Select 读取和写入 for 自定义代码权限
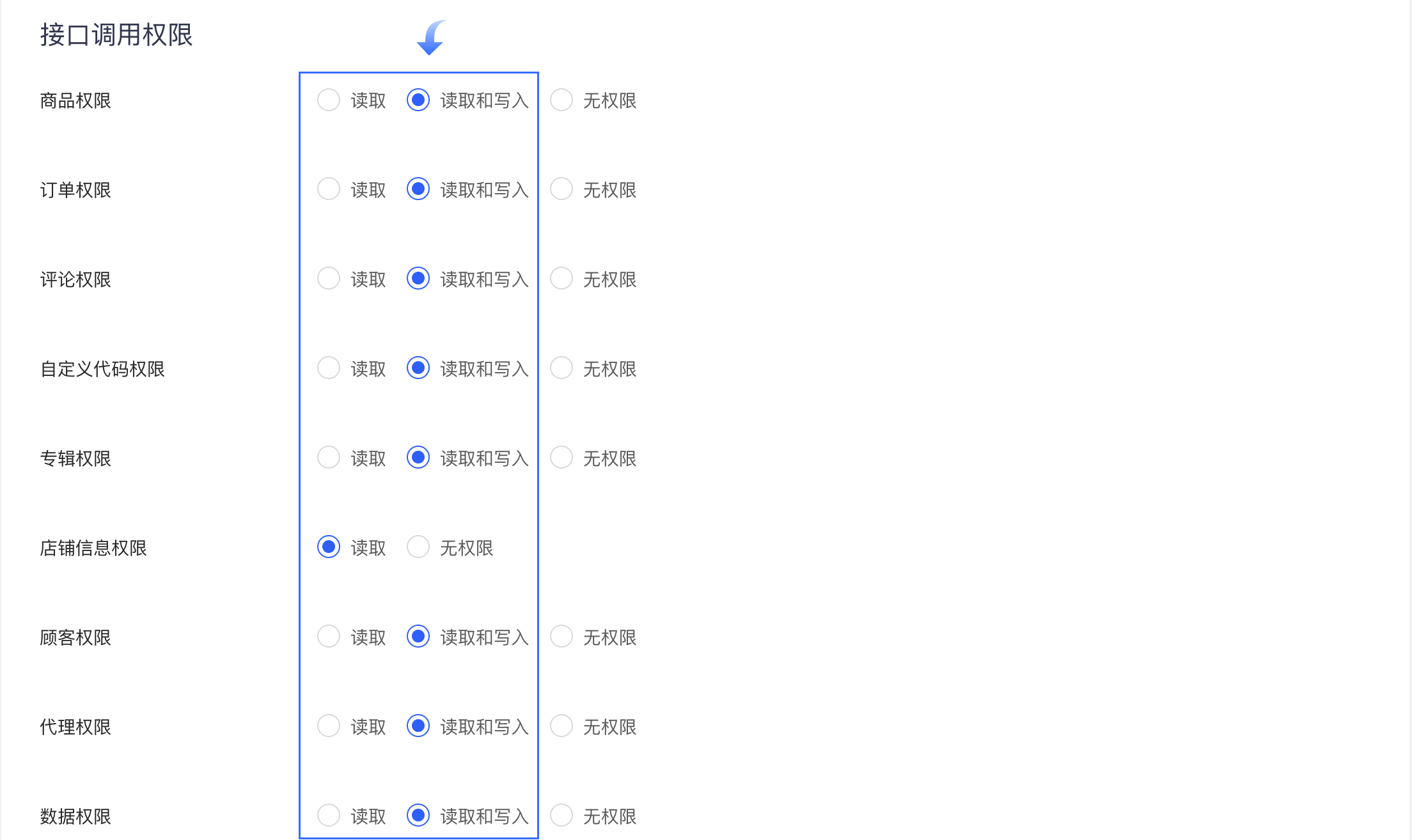The width and height of the screenshot is (1412, 840). pos(418,369)
